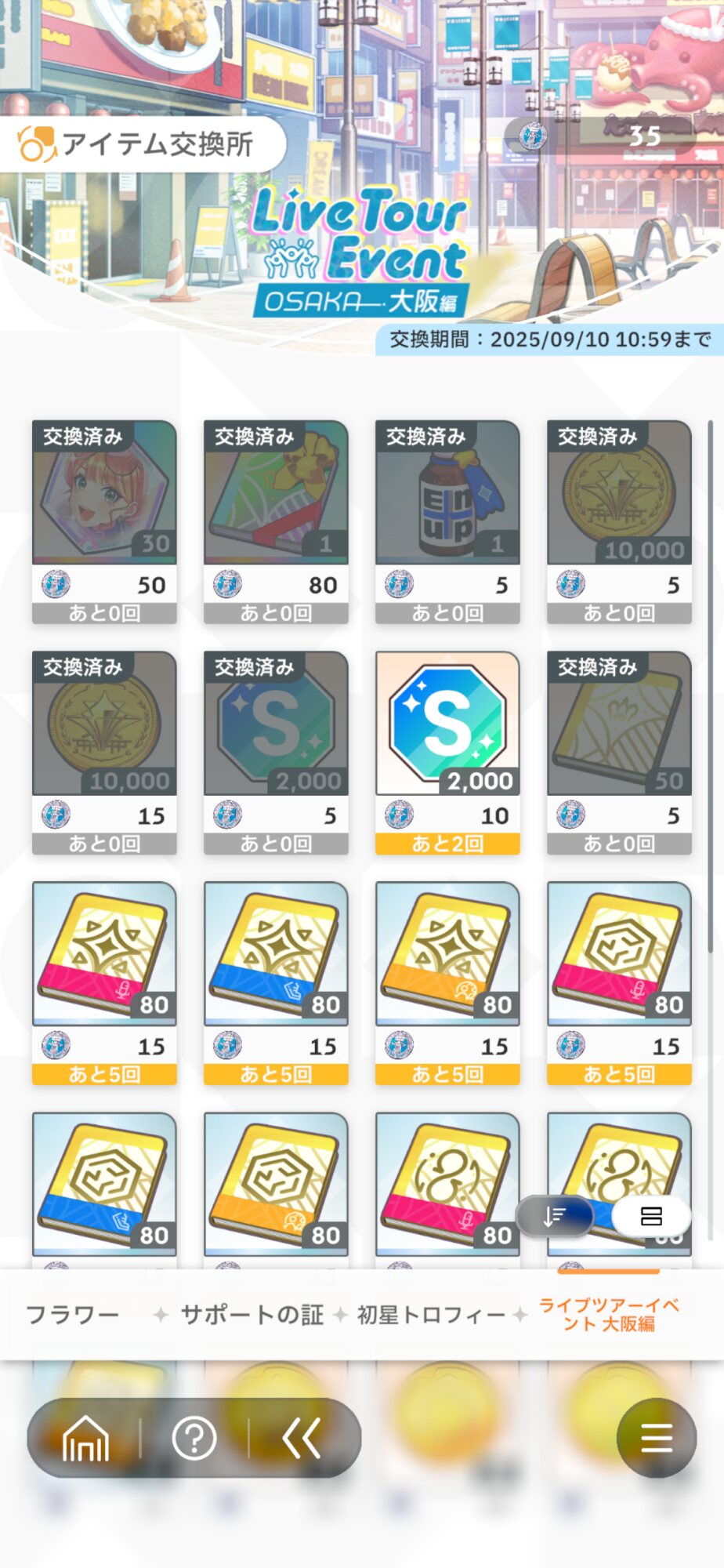Image resolution: width=724 pixels, height=1568 pixels.
Task: Switch to the サポートの証 tab
Action: [x=252, y=1315]
